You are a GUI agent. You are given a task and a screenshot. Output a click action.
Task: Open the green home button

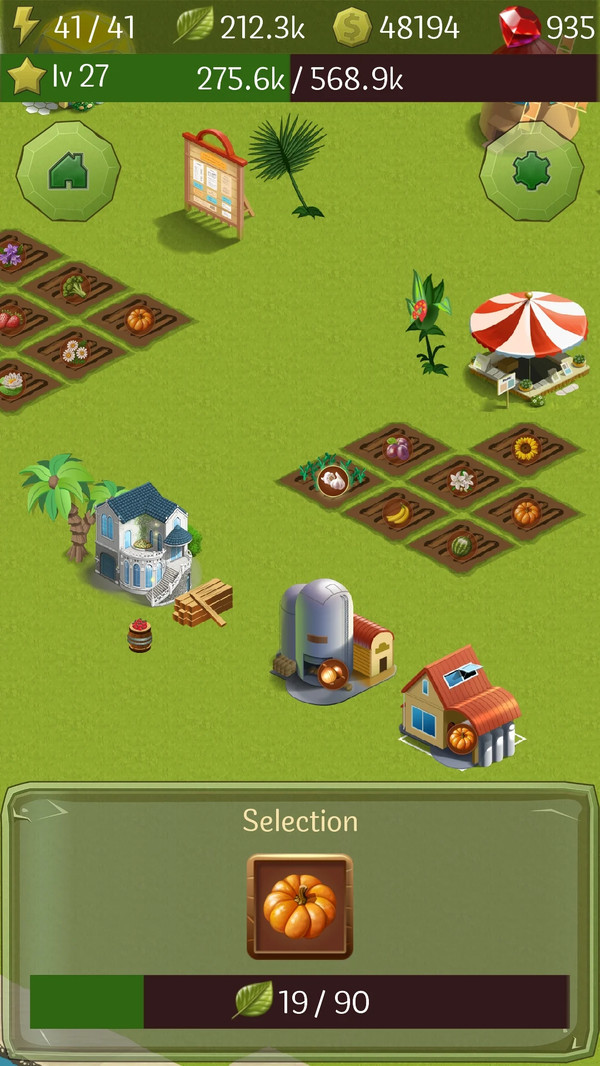click(68, 171)
